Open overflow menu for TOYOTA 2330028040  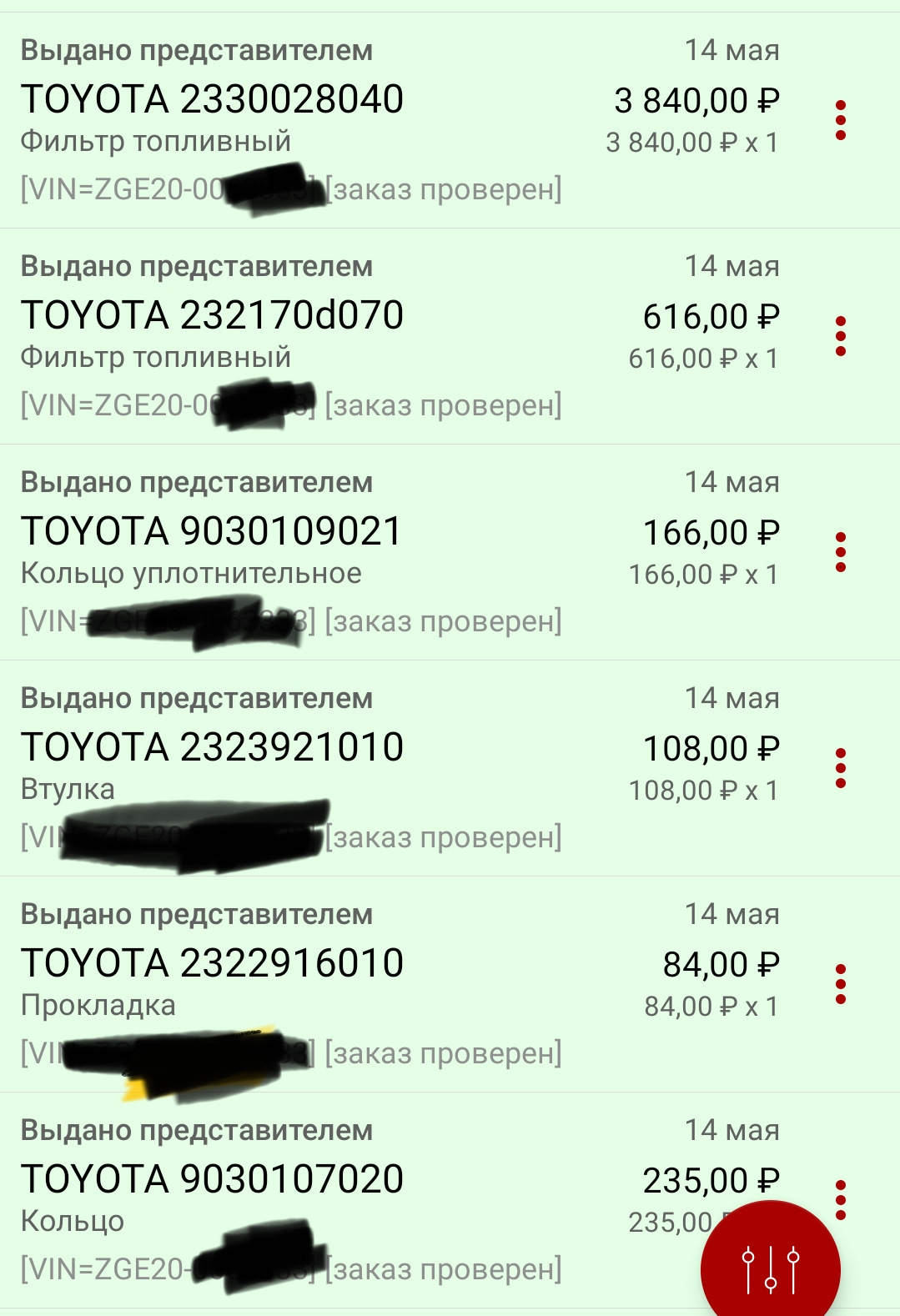tap(841, 119)
